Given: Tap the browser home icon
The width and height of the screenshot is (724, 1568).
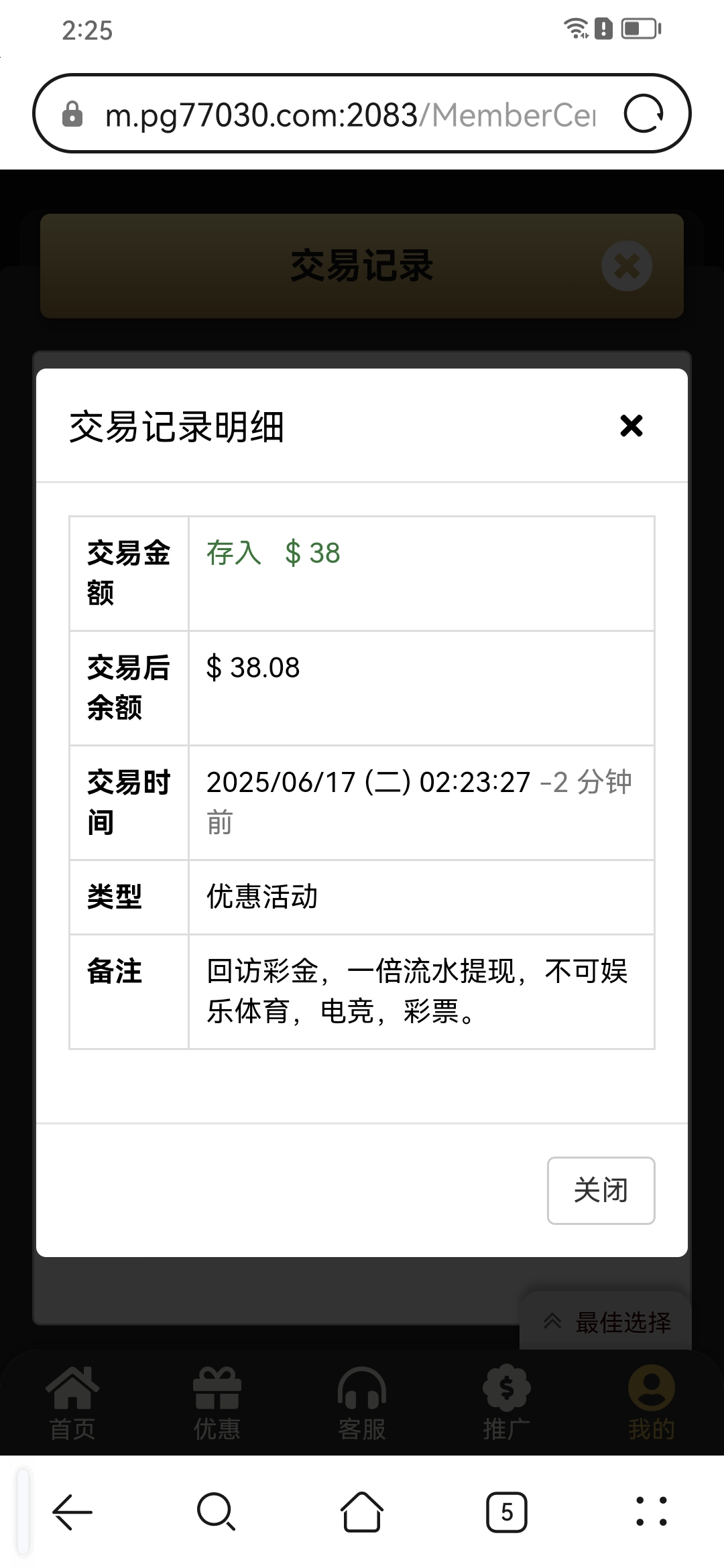Looking at the screenshot, I should tap(361, 1511).
